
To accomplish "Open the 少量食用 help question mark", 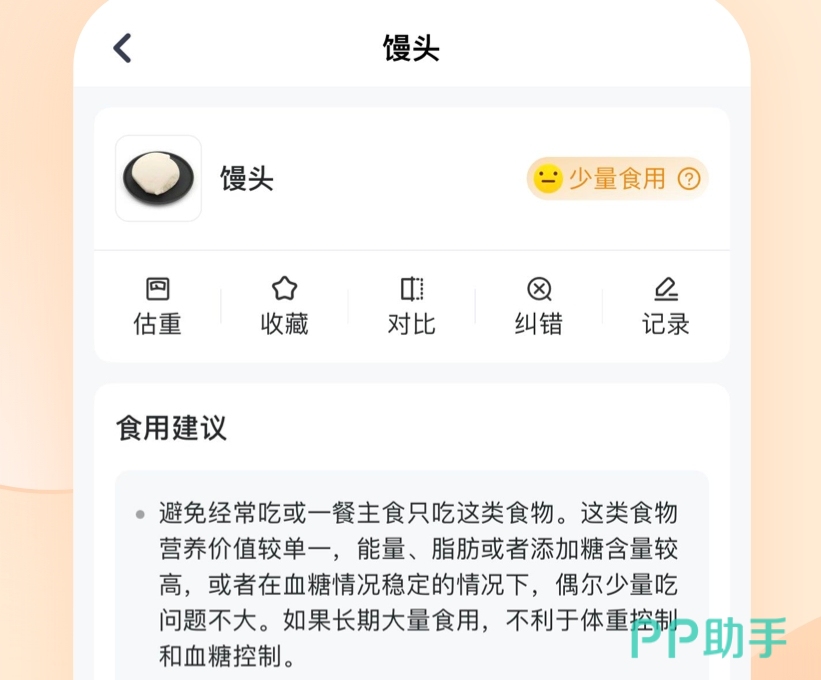I will coord(689,179).
